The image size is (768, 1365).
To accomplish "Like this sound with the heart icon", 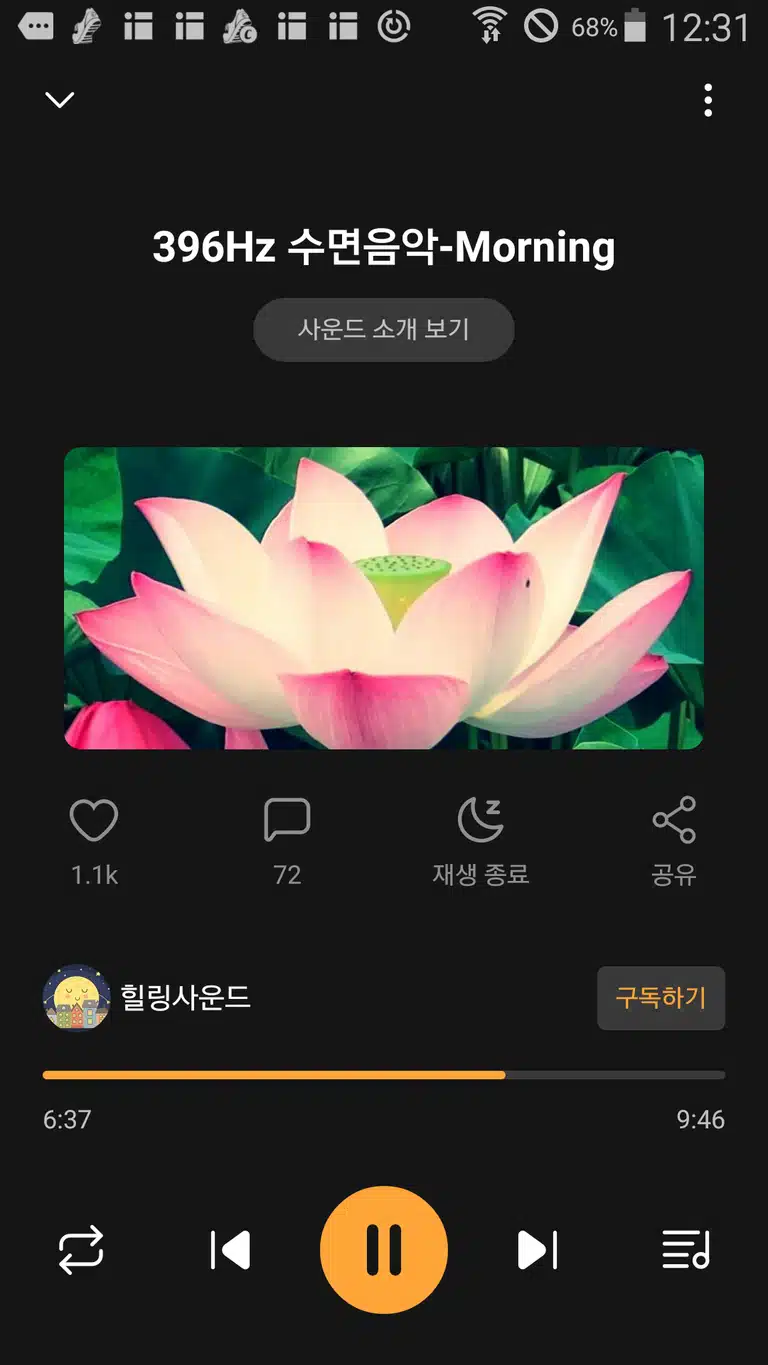I will coord(94,821).
